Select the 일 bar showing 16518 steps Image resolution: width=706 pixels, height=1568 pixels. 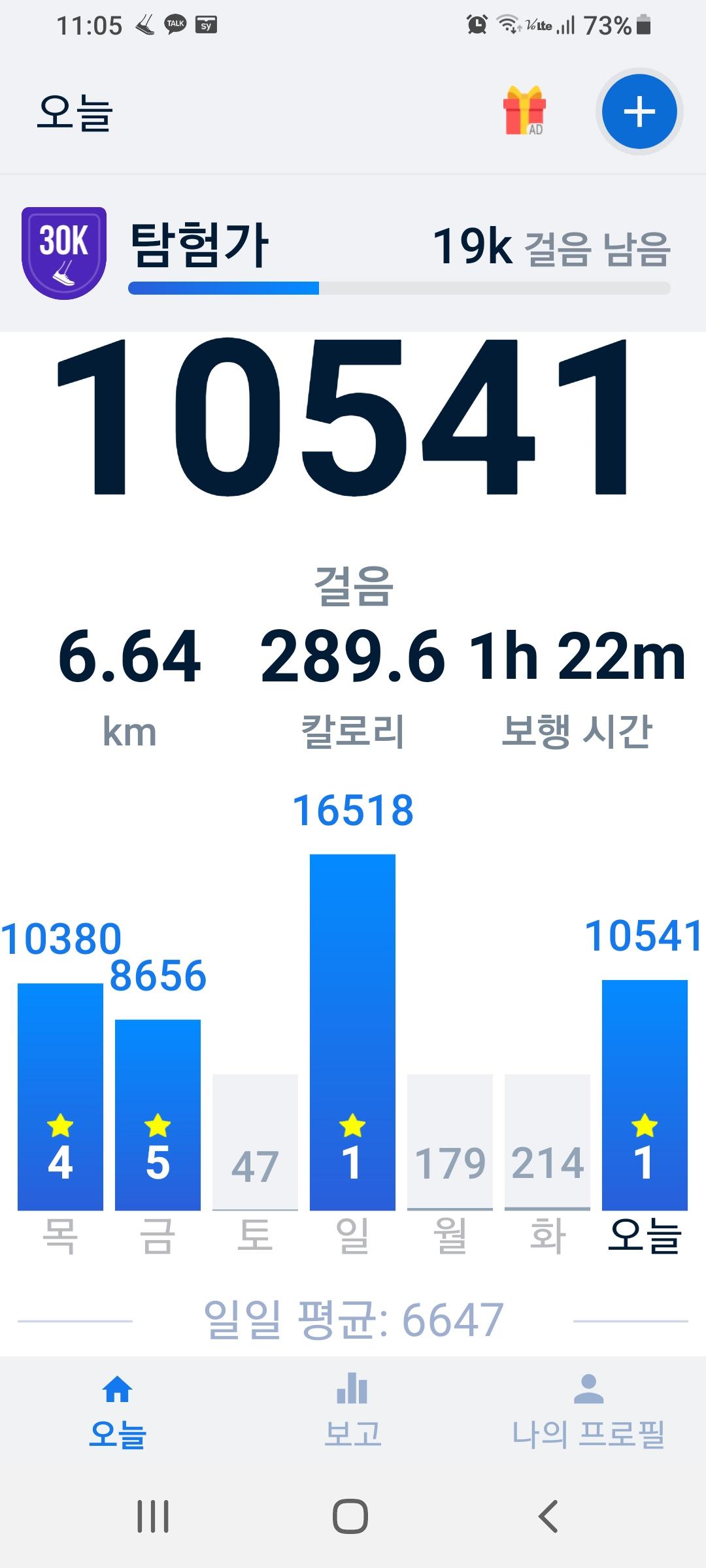pyautogui.click(x=352, y=1032)
